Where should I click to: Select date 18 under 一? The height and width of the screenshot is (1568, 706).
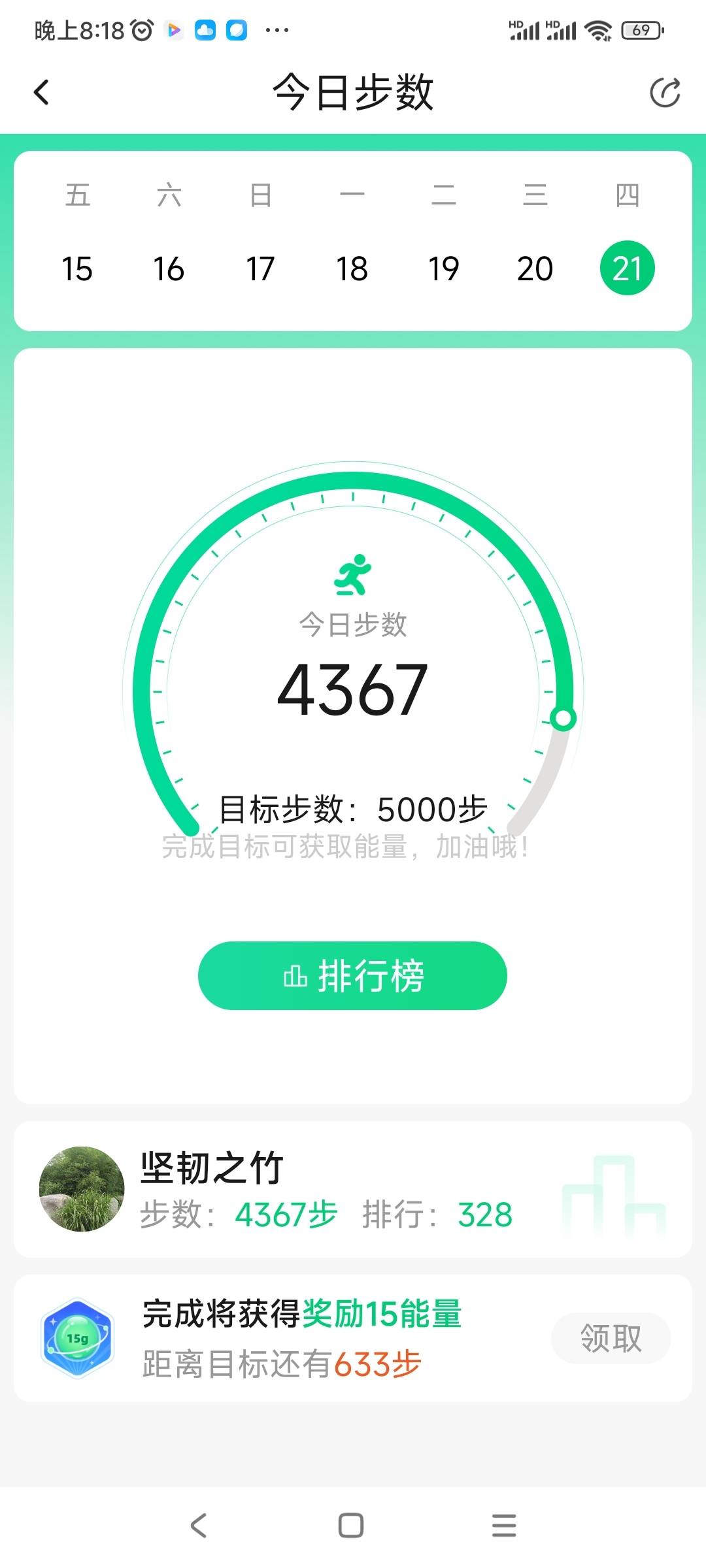(352, 268)
